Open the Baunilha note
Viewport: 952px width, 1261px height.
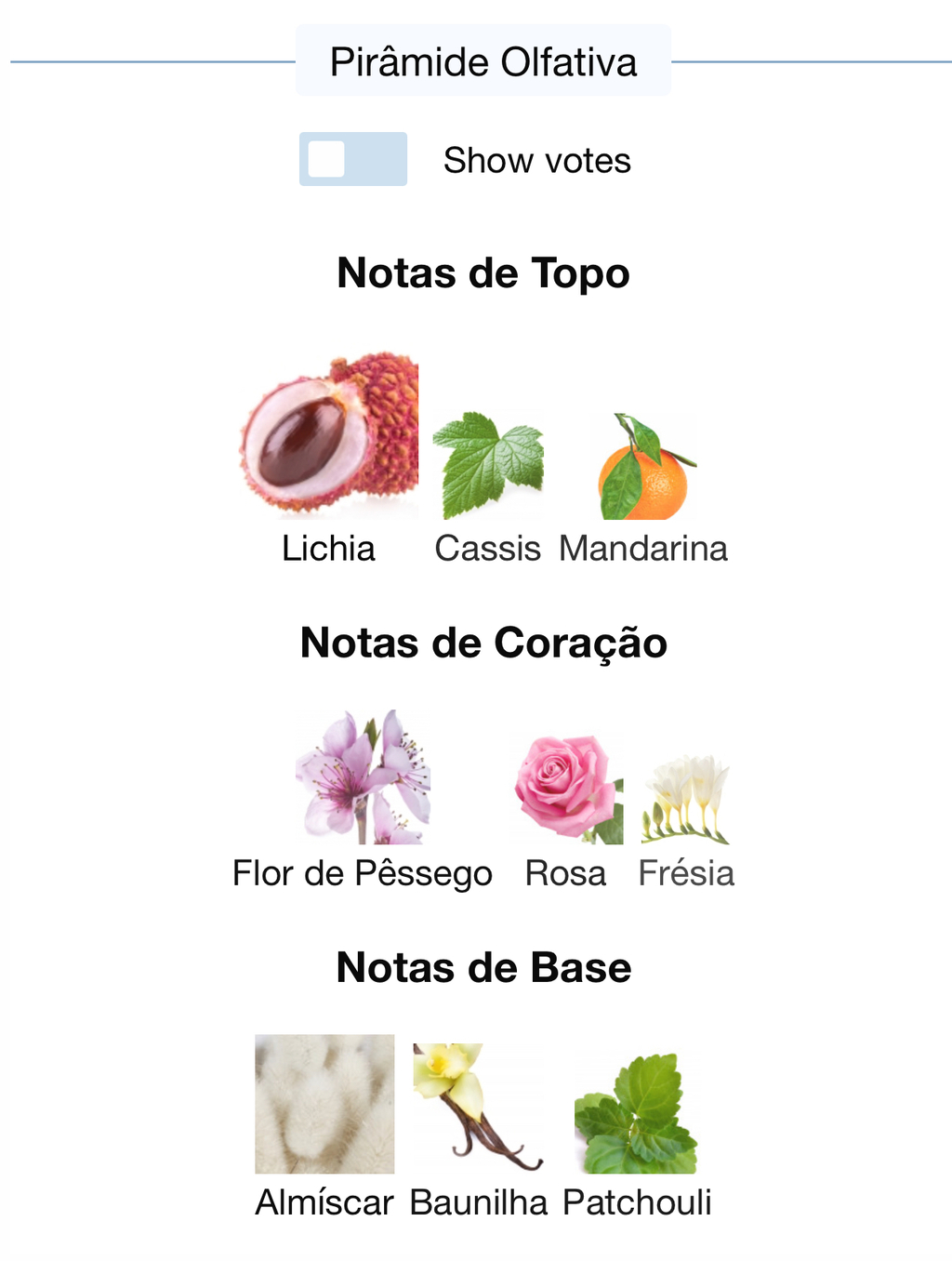[x=478, y=1107]
